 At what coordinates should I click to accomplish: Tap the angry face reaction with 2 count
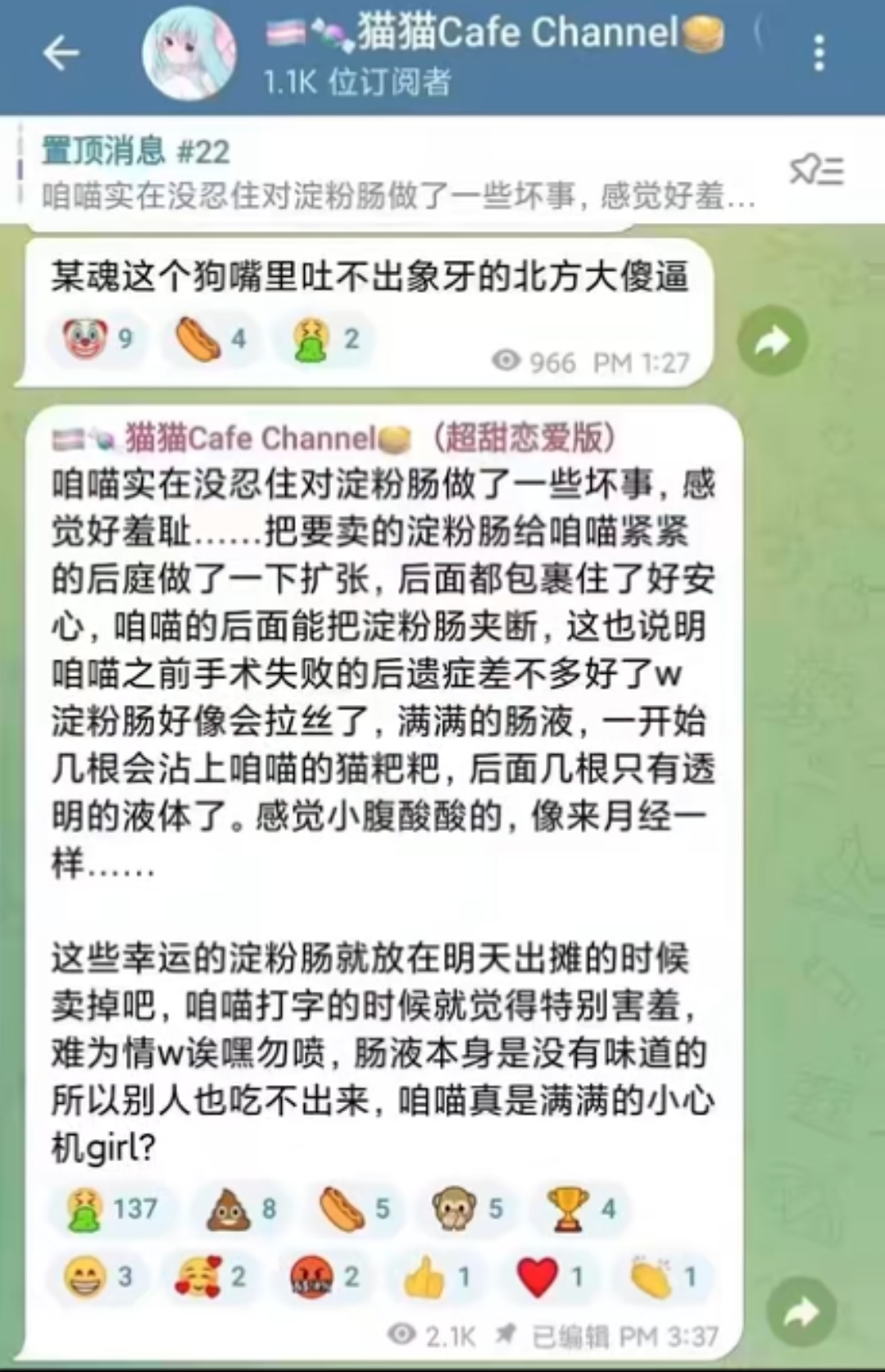pos(326,1277)
